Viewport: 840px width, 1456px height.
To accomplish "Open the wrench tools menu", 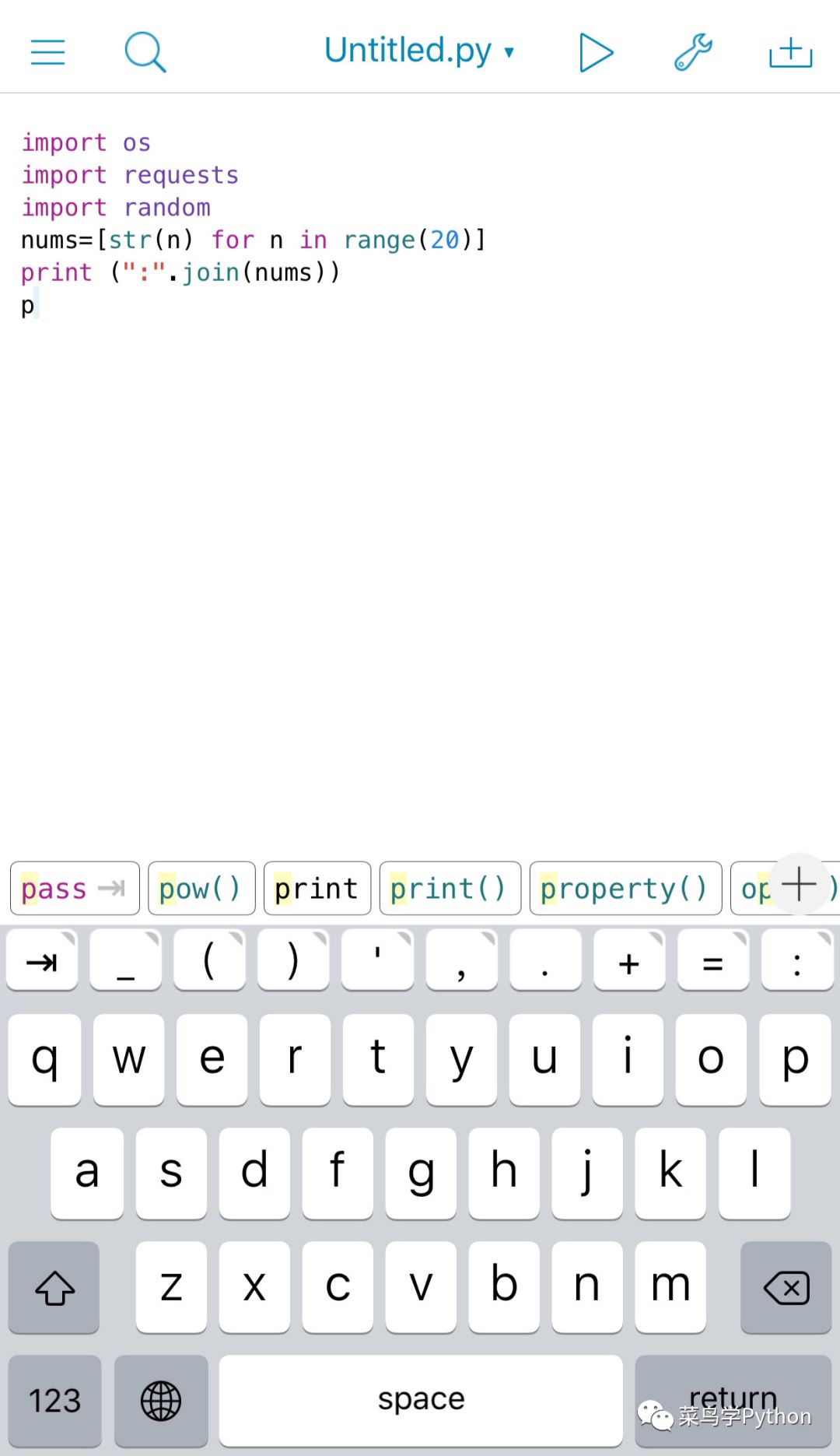I will 693,52.
